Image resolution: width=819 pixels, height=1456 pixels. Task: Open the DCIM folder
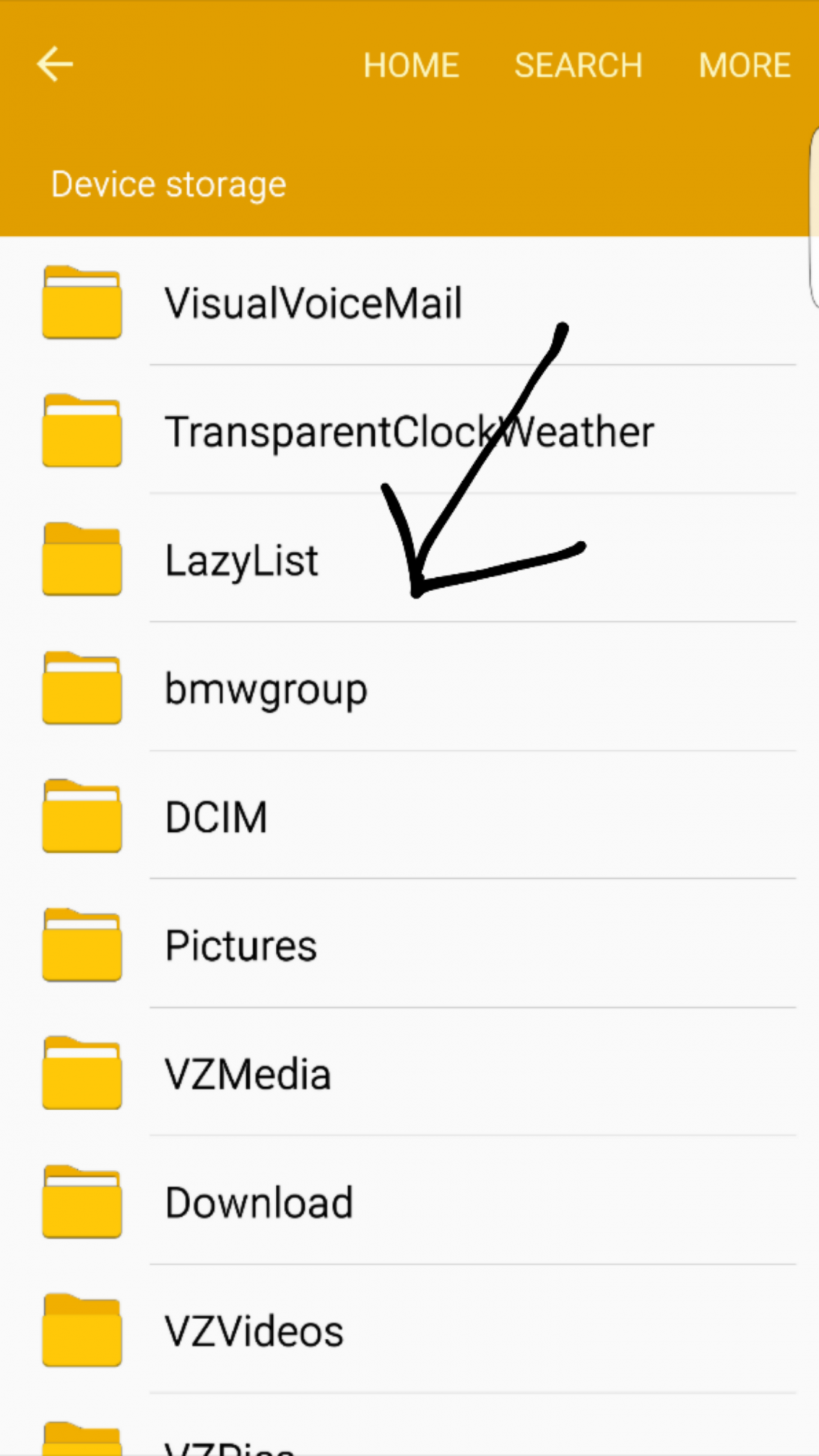pyautogui.click(x=409, y=815)
